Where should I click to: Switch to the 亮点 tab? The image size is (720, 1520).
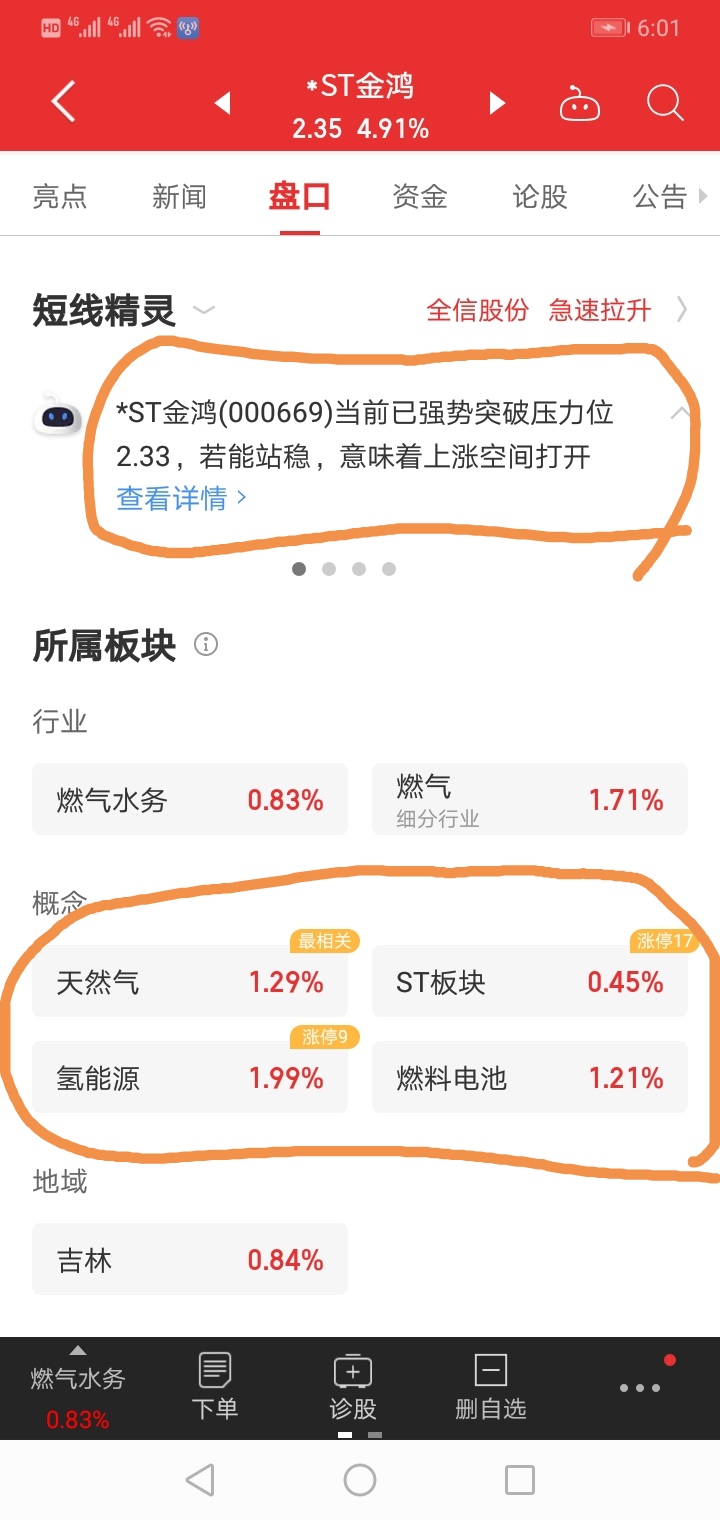(x=60, y=196)
